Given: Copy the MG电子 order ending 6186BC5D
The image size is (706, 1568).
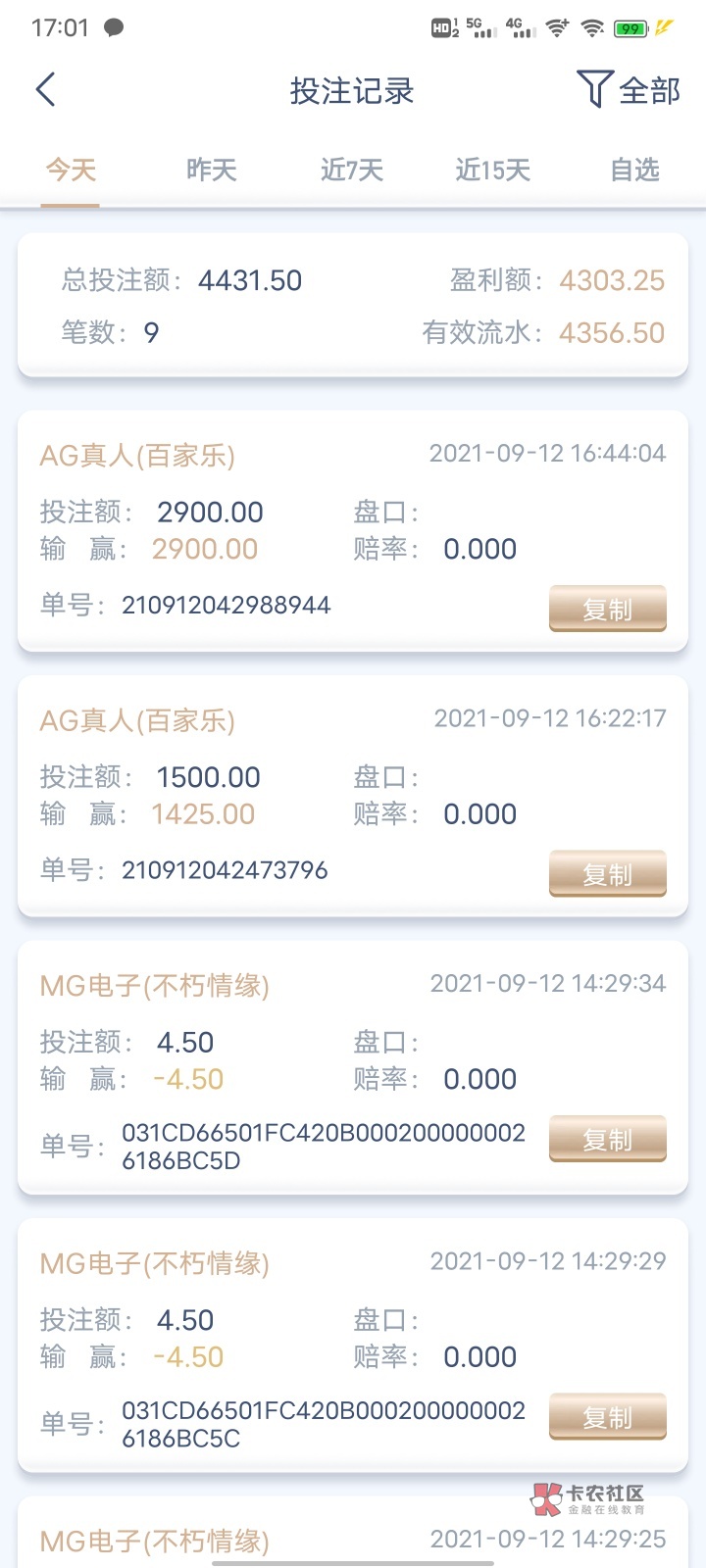Looking at the screenshot, I should pos(607,1139).
